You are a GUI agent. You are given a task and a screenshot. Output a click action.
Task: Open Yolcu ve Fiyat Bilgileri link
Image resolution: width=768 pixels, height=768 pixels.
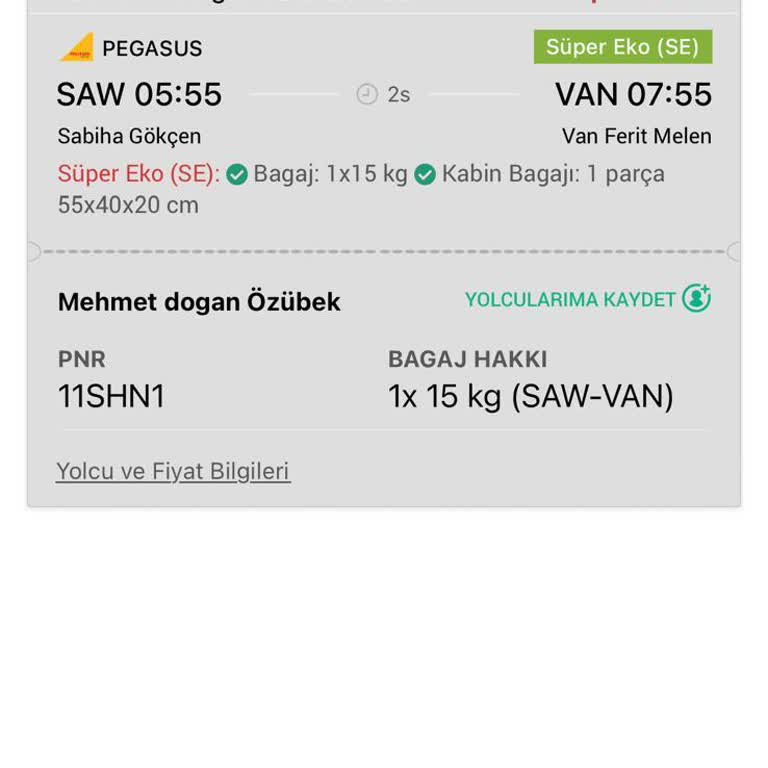click(173, 471)
